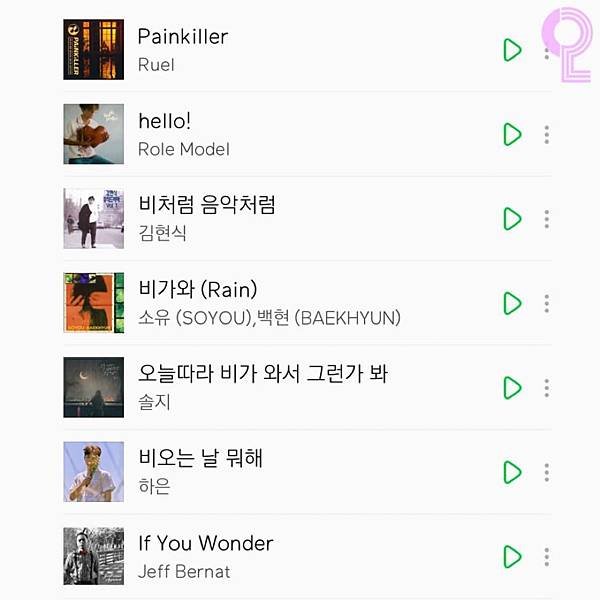Open the hello! song row

point(300,134)
